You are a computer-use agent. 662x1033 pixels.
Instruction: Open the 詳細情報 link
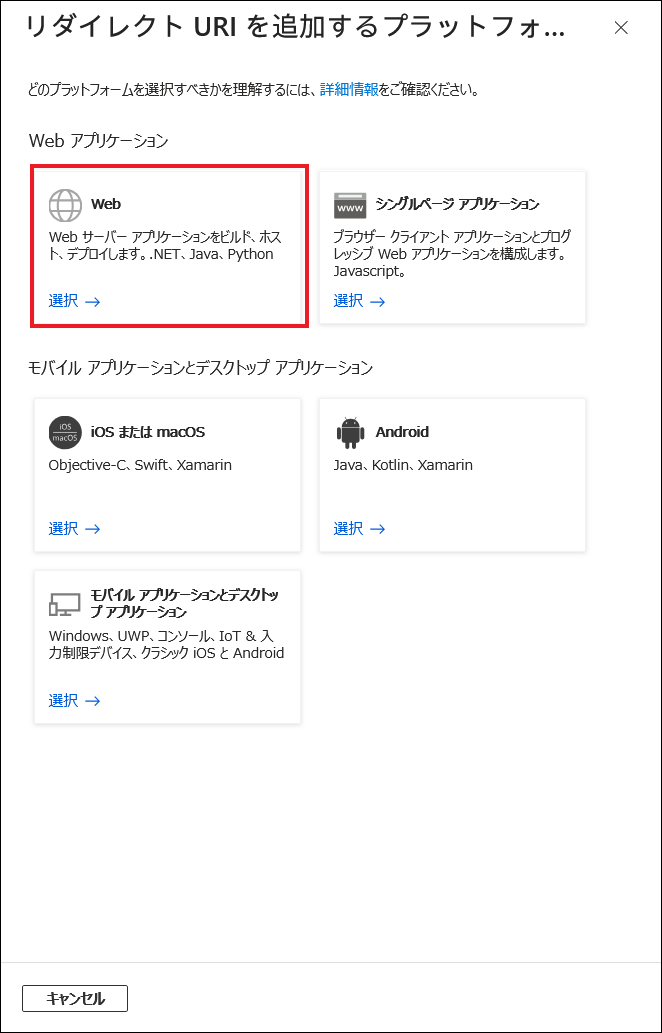click(349, 90)
